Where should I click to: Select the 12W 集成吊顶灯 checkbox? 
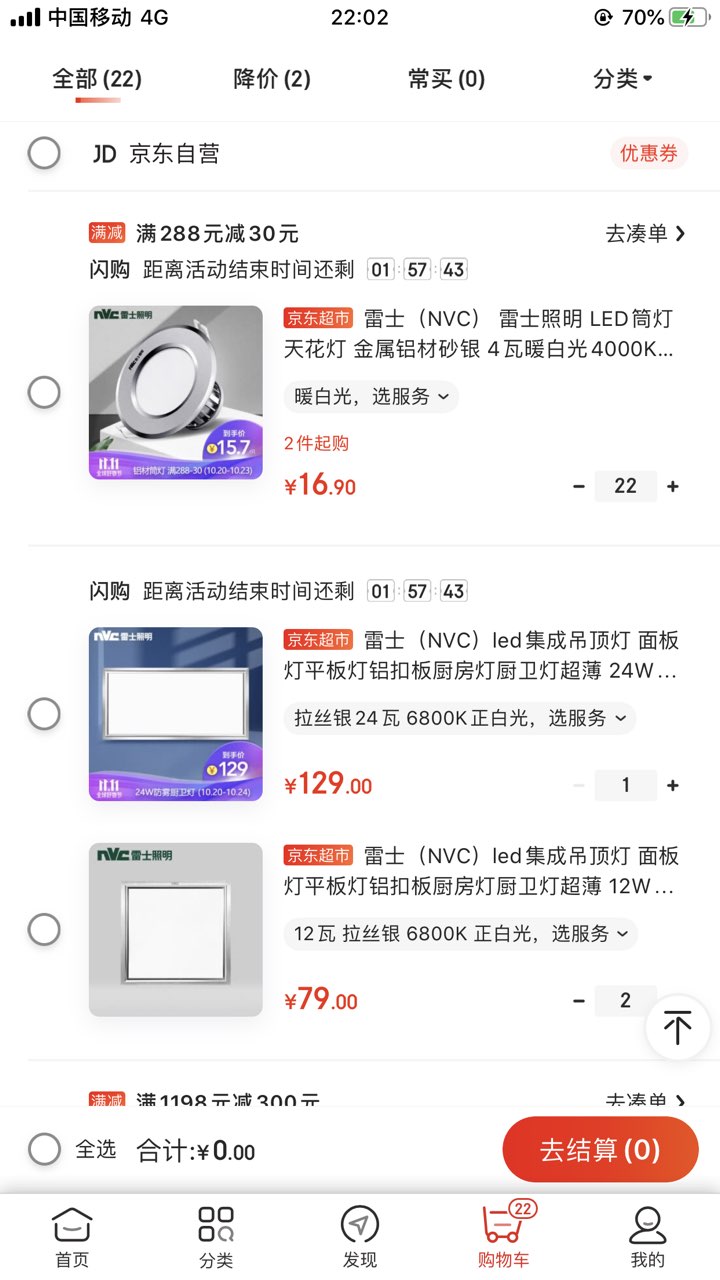[x=44, y=930]
